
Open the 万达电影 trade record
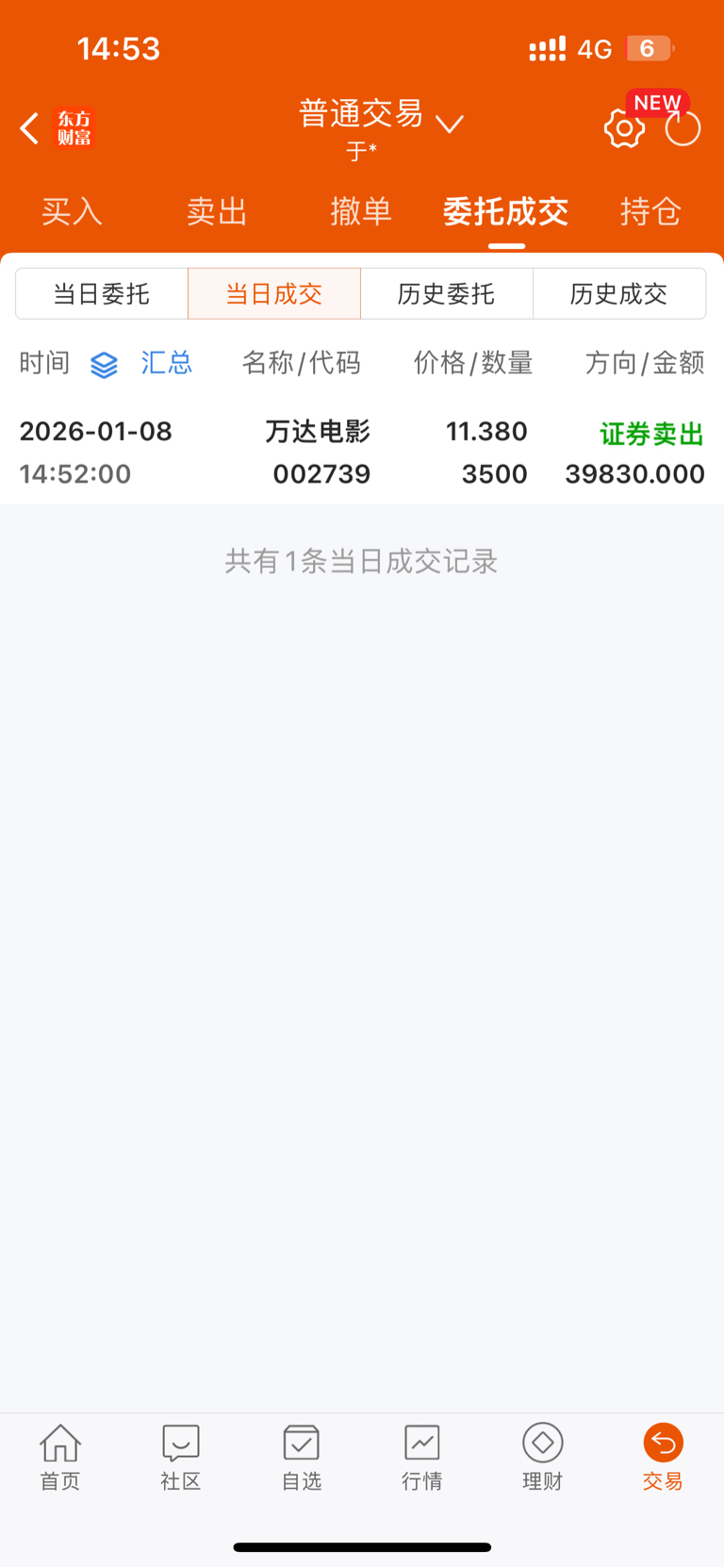(362, 453)
